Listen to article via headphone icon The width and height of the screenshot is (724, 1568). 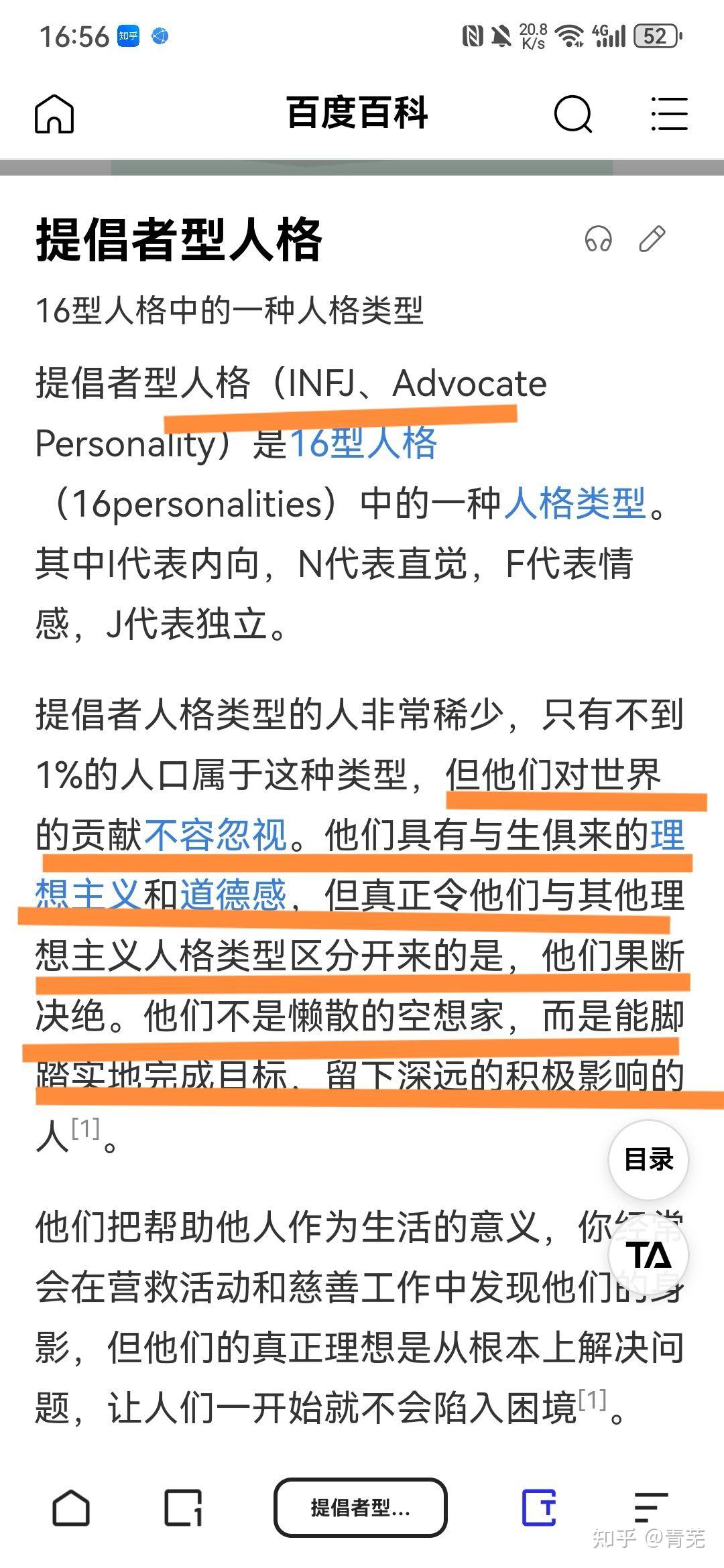point(598,239)
